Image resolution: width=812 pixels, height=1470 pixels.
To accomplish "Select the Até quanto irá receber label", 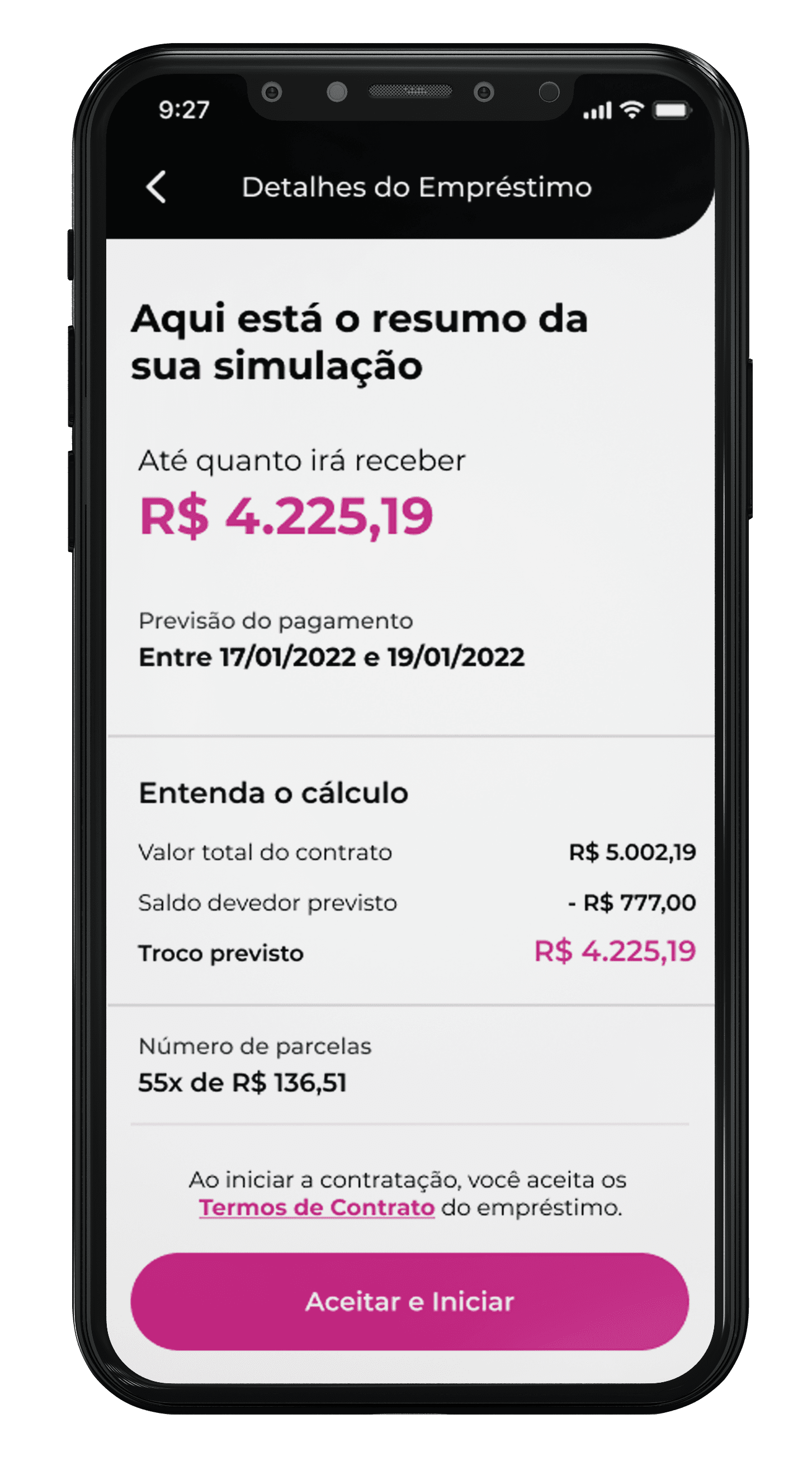I will pyautogui.click(x=303, y=459).
